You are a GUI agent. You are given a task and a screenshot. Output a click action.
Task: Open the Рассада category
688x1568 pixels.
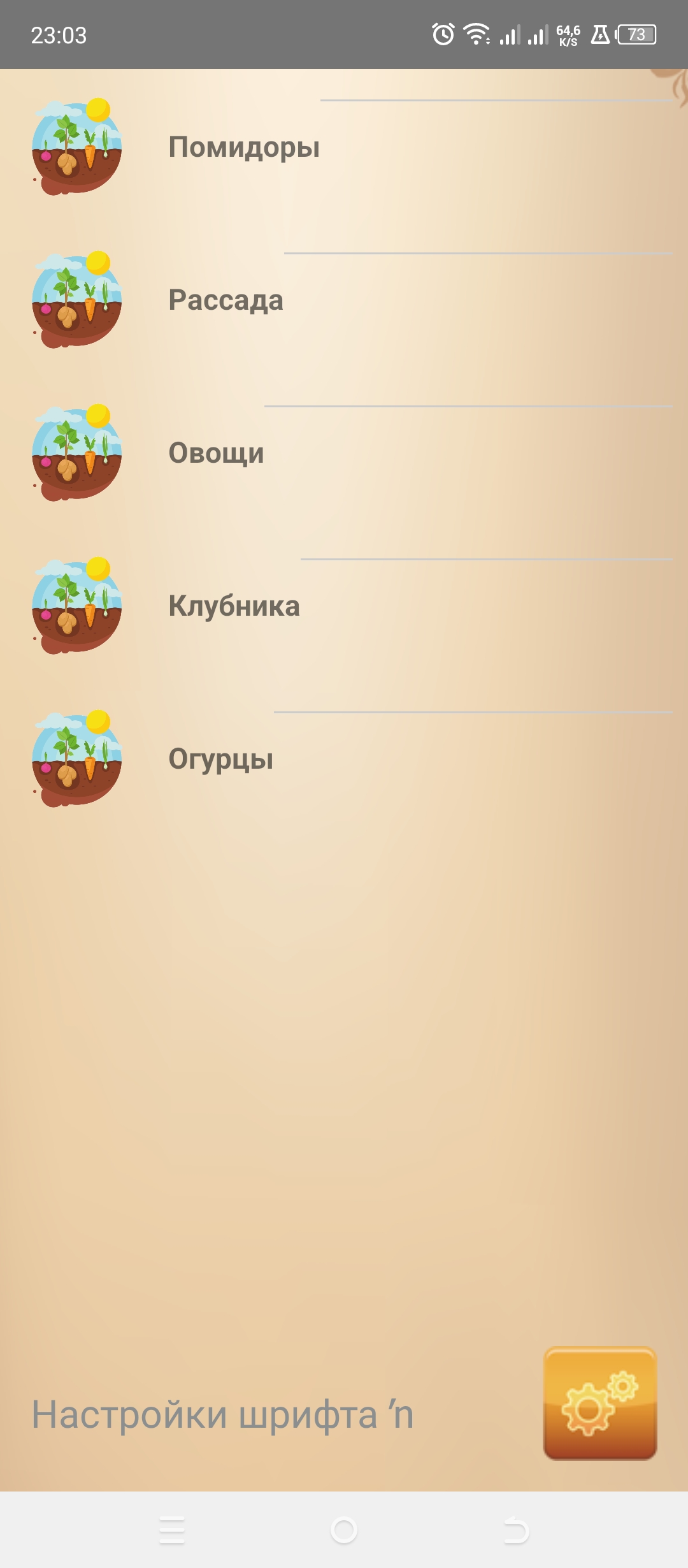coord(226,300)
